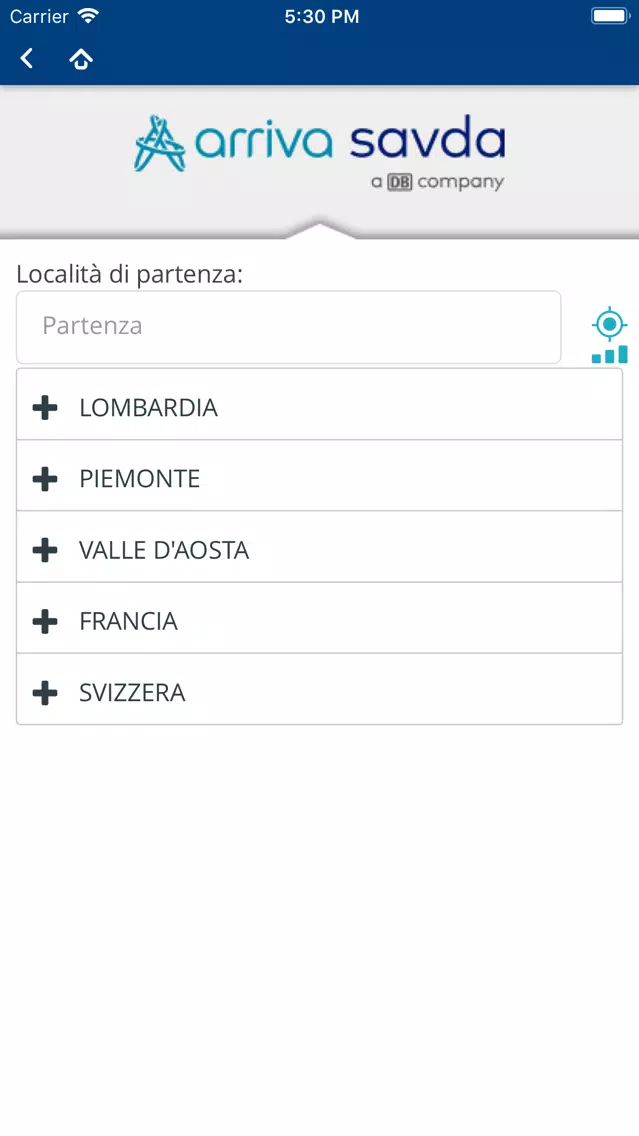639x1136 pixels.
Task: Go back using the arrow icon
Action: coord(27,59)
